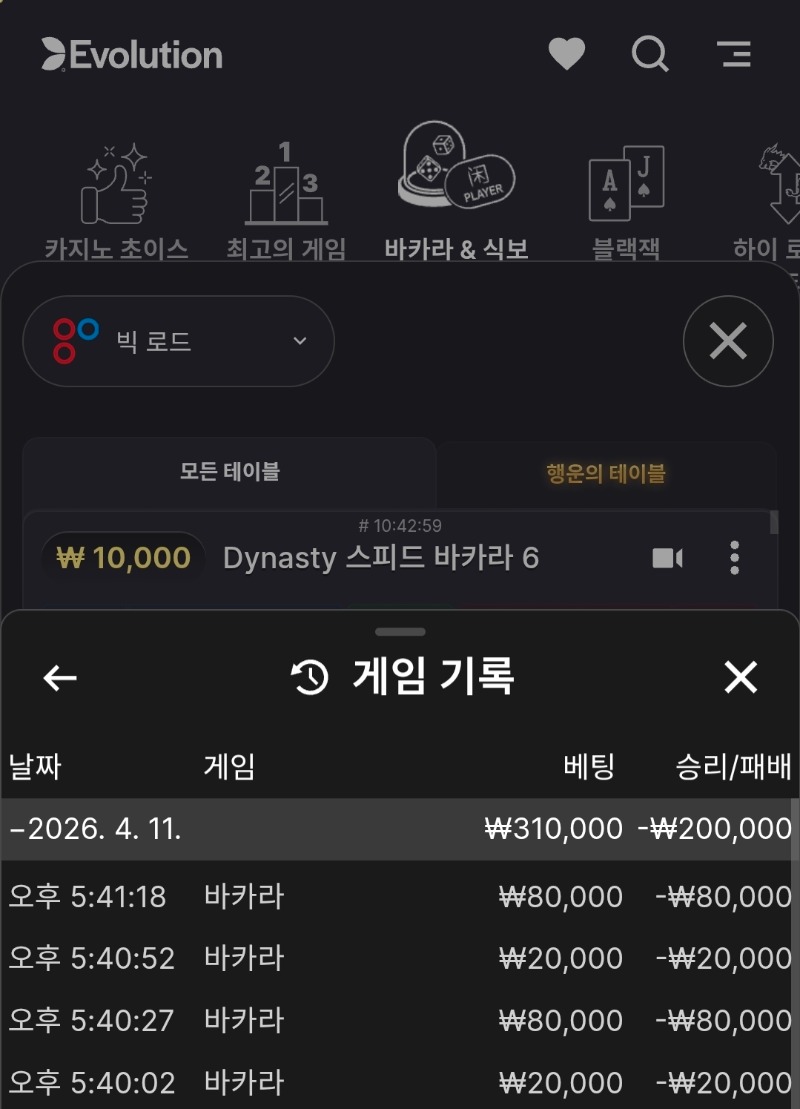Viewport: 800px width, 1109px height.
Task: Open the 오후 5:40:52 바카라 record
Action: pos(400,958)
